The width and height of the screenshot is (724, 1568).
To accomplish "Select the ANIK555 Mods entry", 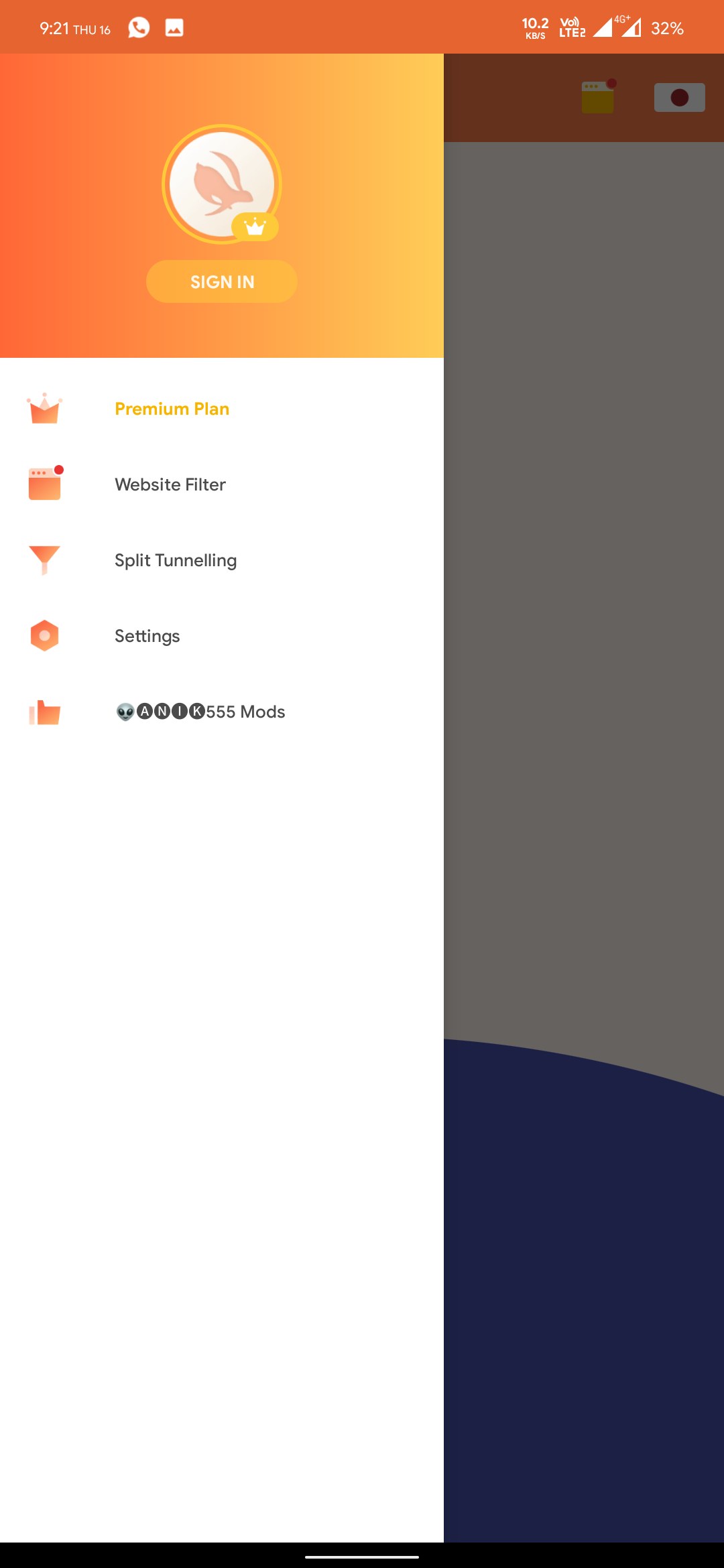I will point(222,712).
